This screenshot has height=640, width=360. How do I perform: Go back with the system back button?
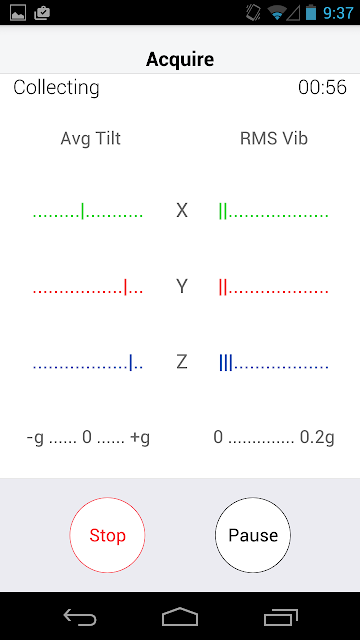click(80, 616)
